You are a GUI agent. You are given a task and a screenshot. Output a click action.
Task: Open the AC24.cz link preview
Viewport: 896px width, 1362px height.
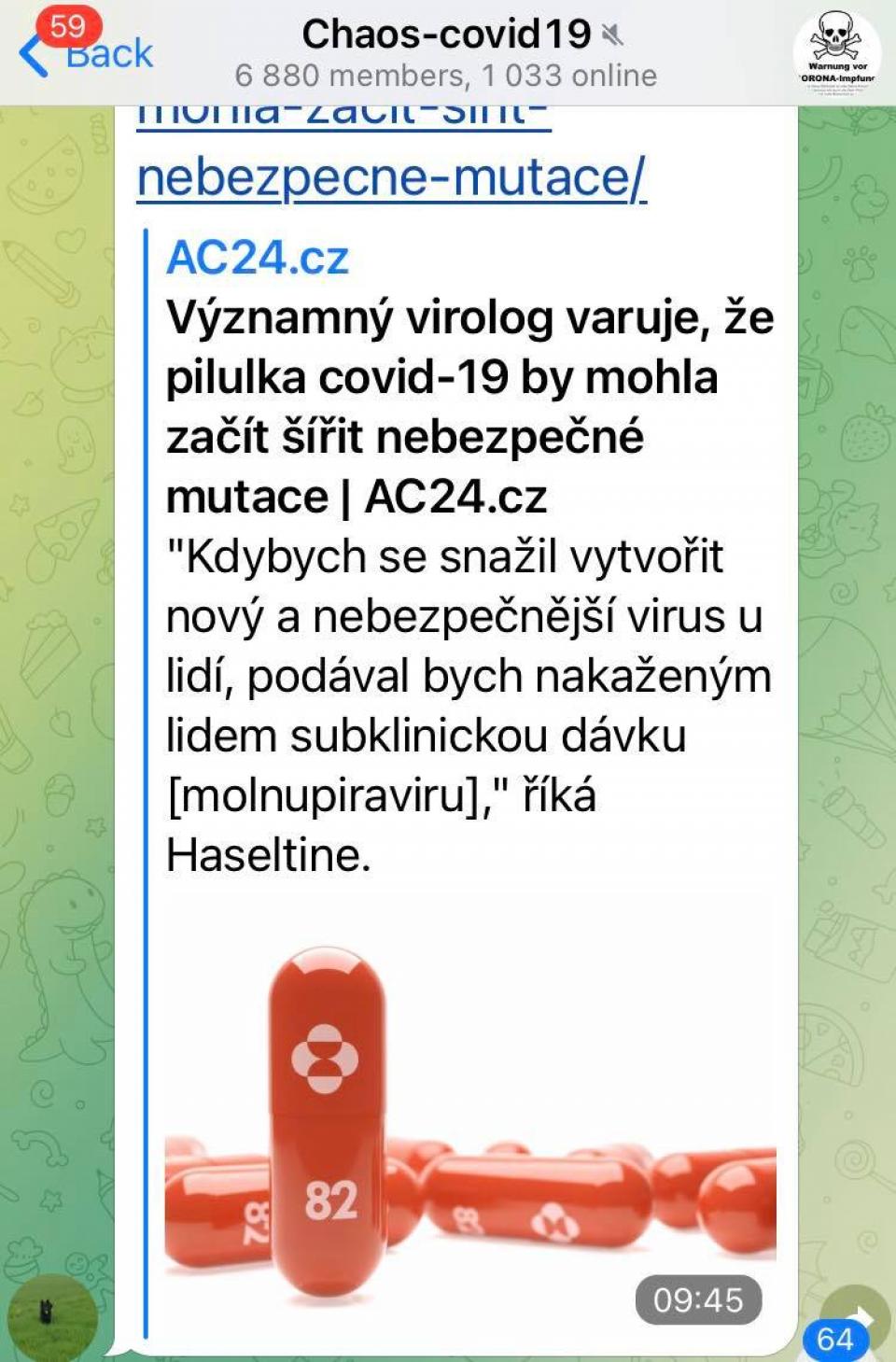(258, 258)
